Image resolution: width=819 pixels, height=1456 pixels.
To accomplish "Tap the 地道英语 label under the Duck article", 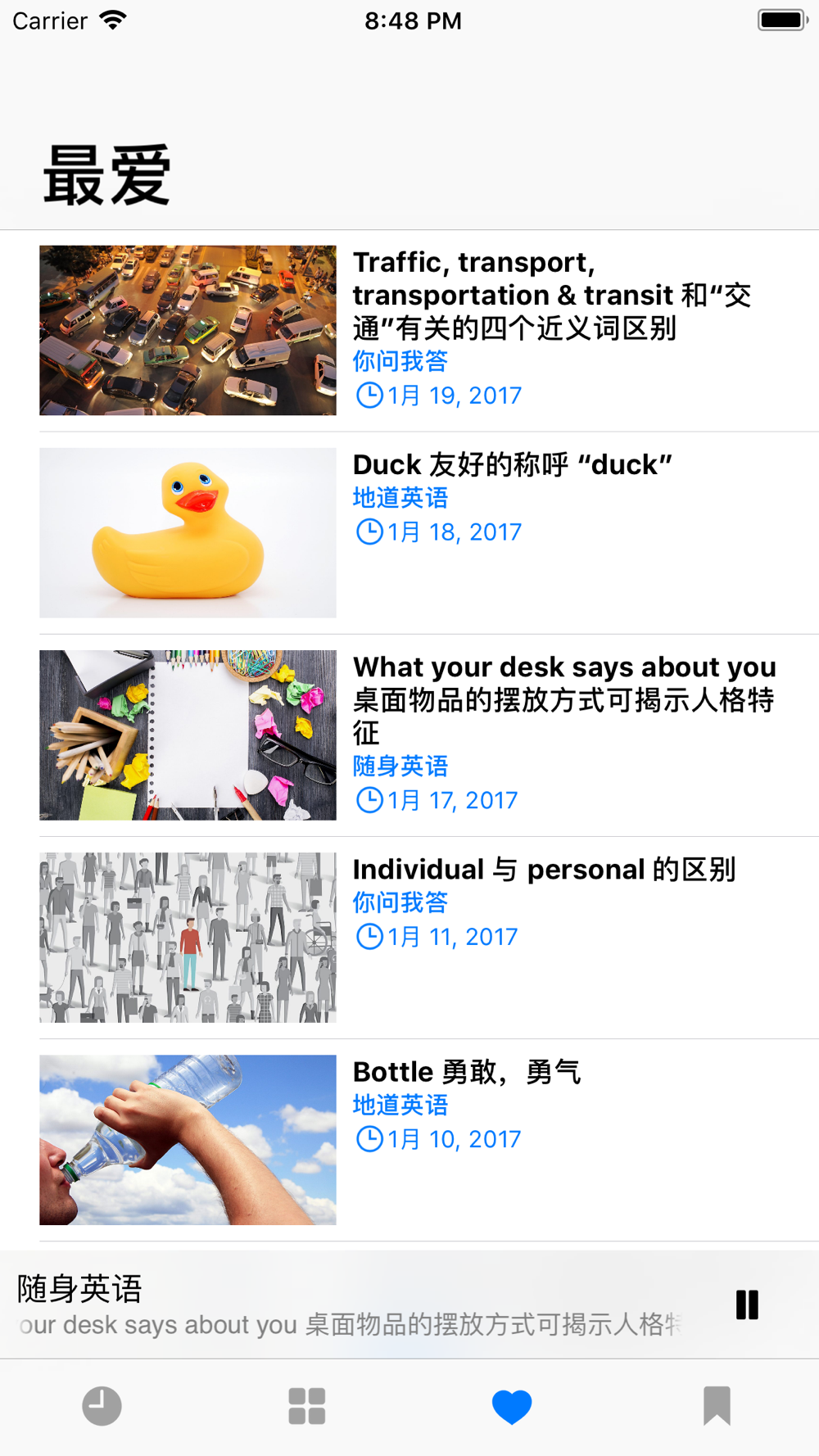I will 399,498.
